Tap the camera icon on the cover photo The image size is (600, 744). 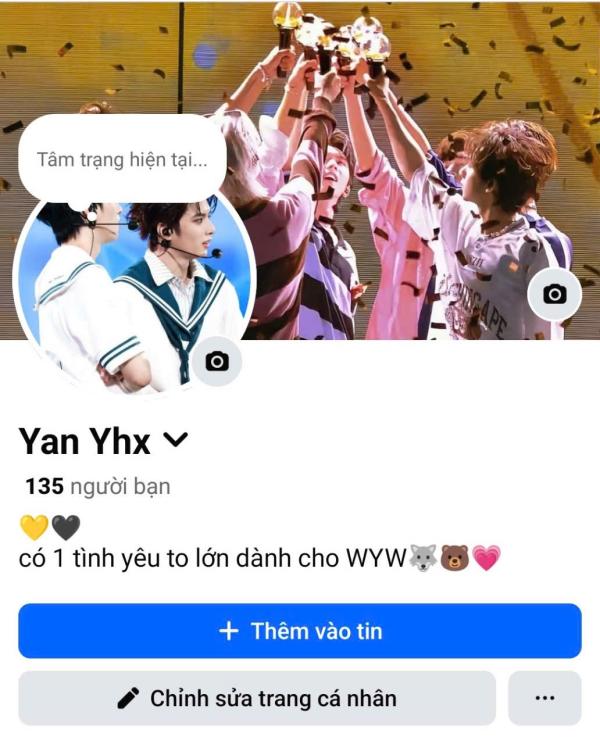(x=554, y=294)
